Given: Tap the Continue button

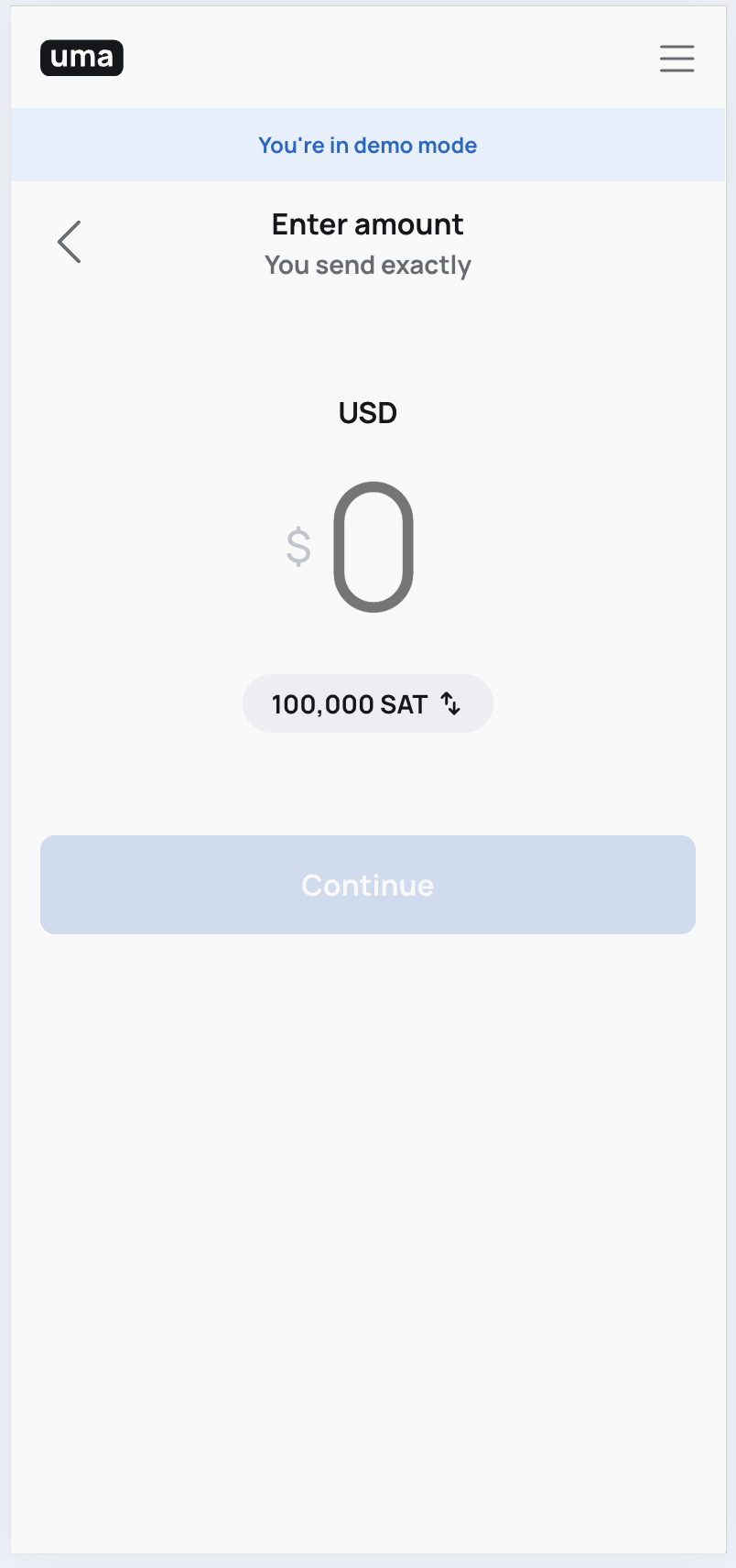Looking at the screenshot, I should point(367,885).
